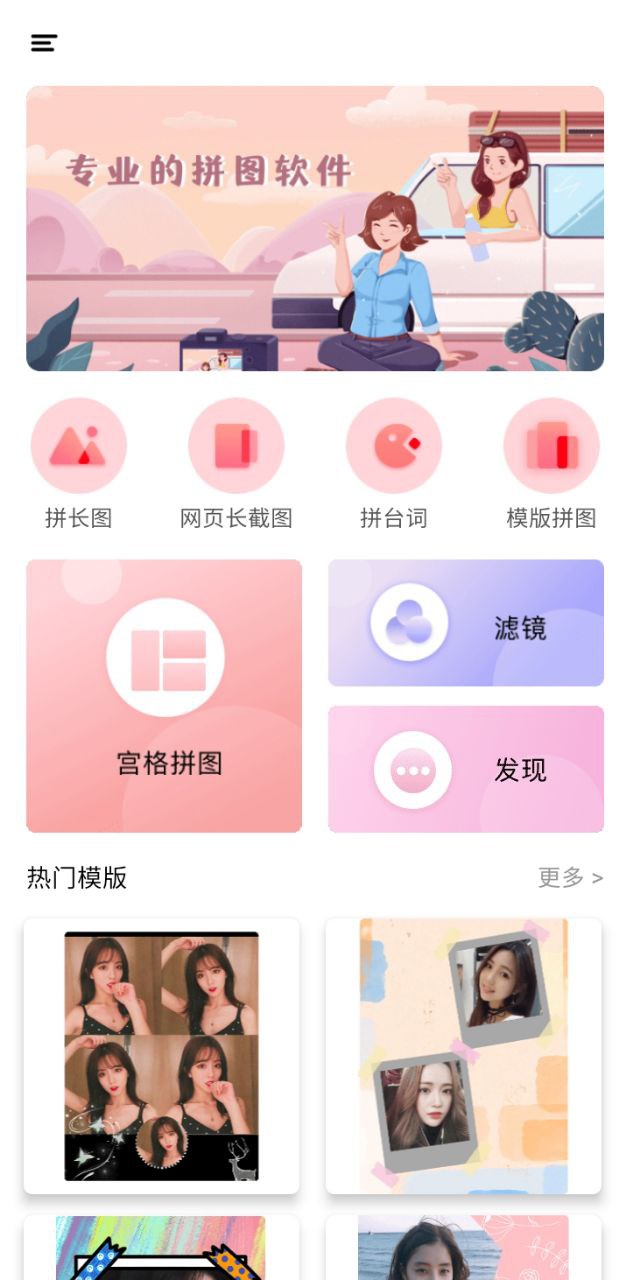Select the rainbow washi-tape frame template

coord(162,1247)
